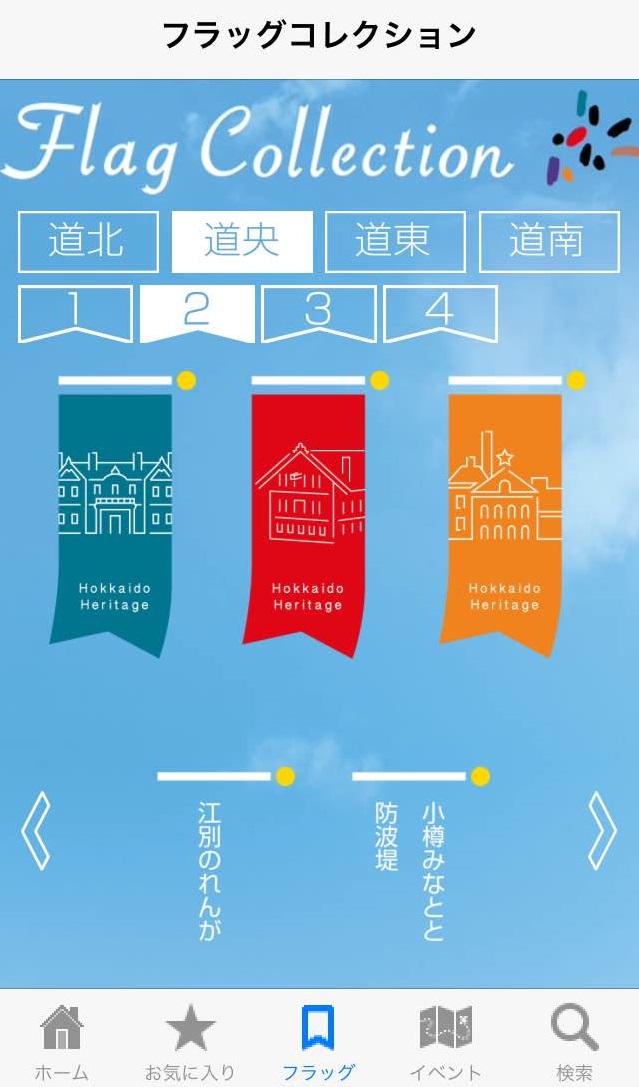Switch to the イベント tab
The height and width of the screenshot is (1087, 639).
click(446, 1042)
